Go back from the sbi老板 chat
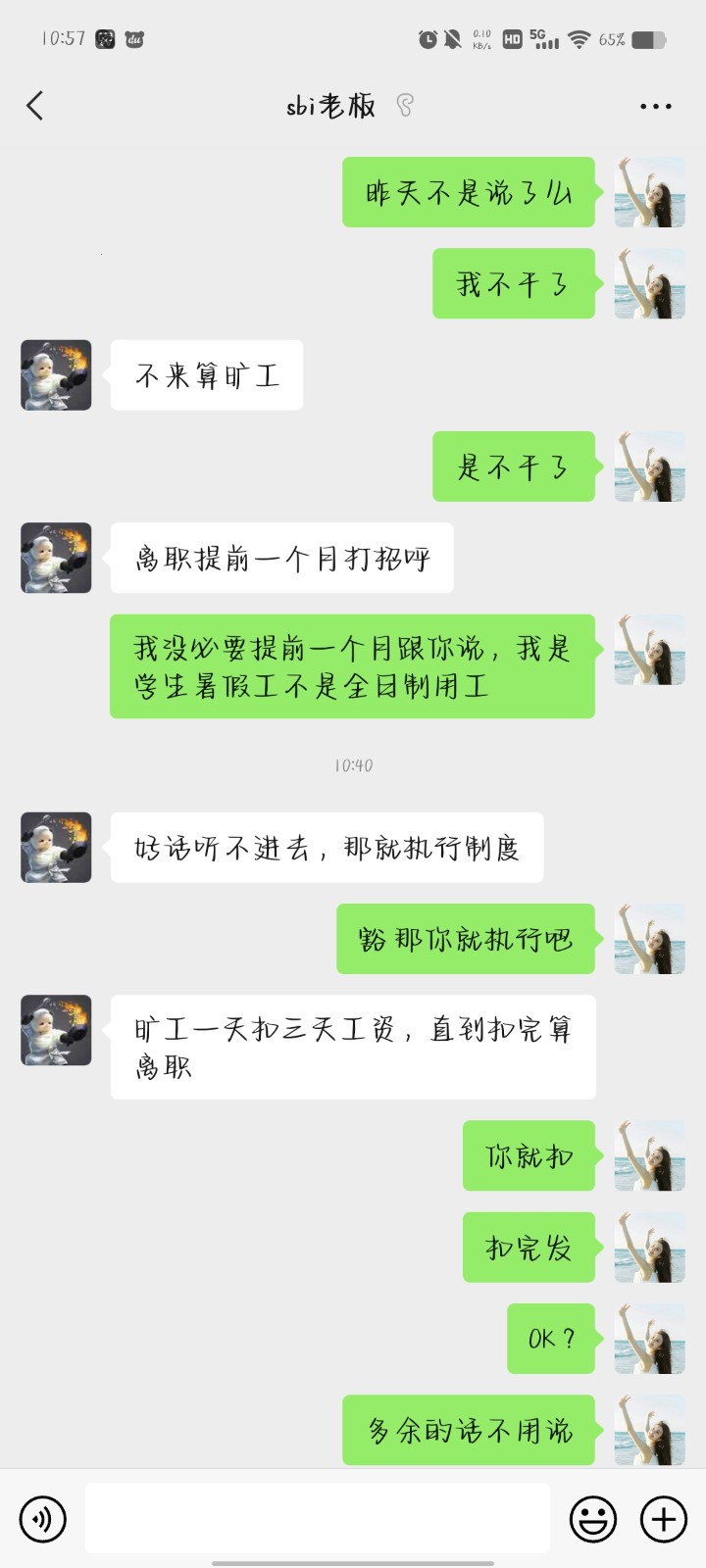This screenshot has height=1568, width=706. tap(35, 106)
